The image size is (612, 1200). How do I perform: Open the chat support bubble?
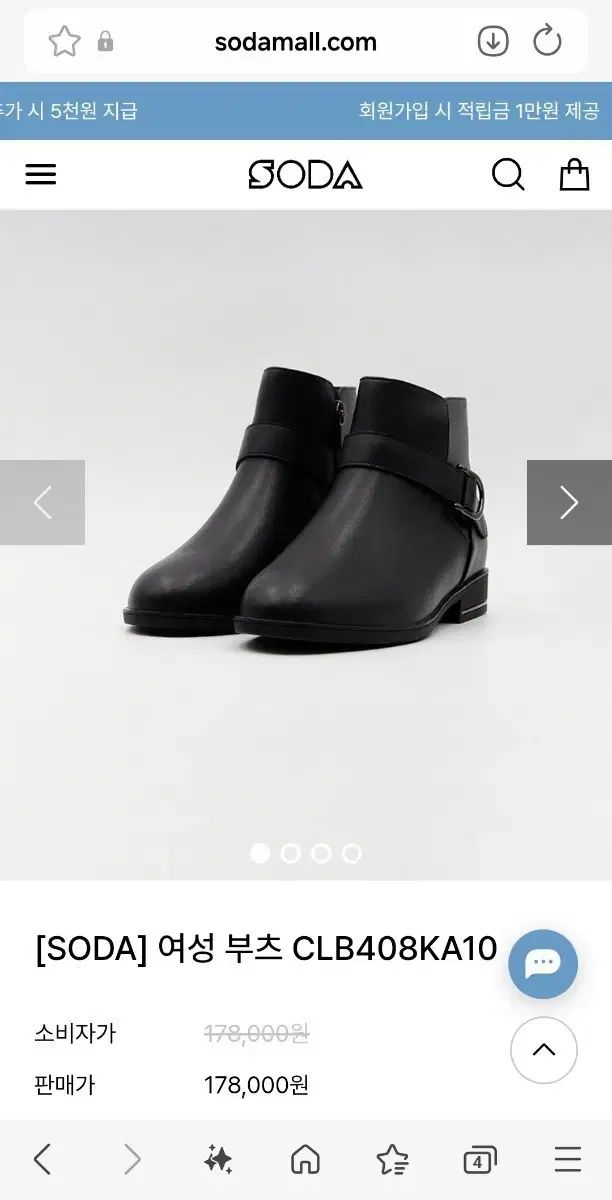click(543, 964)
